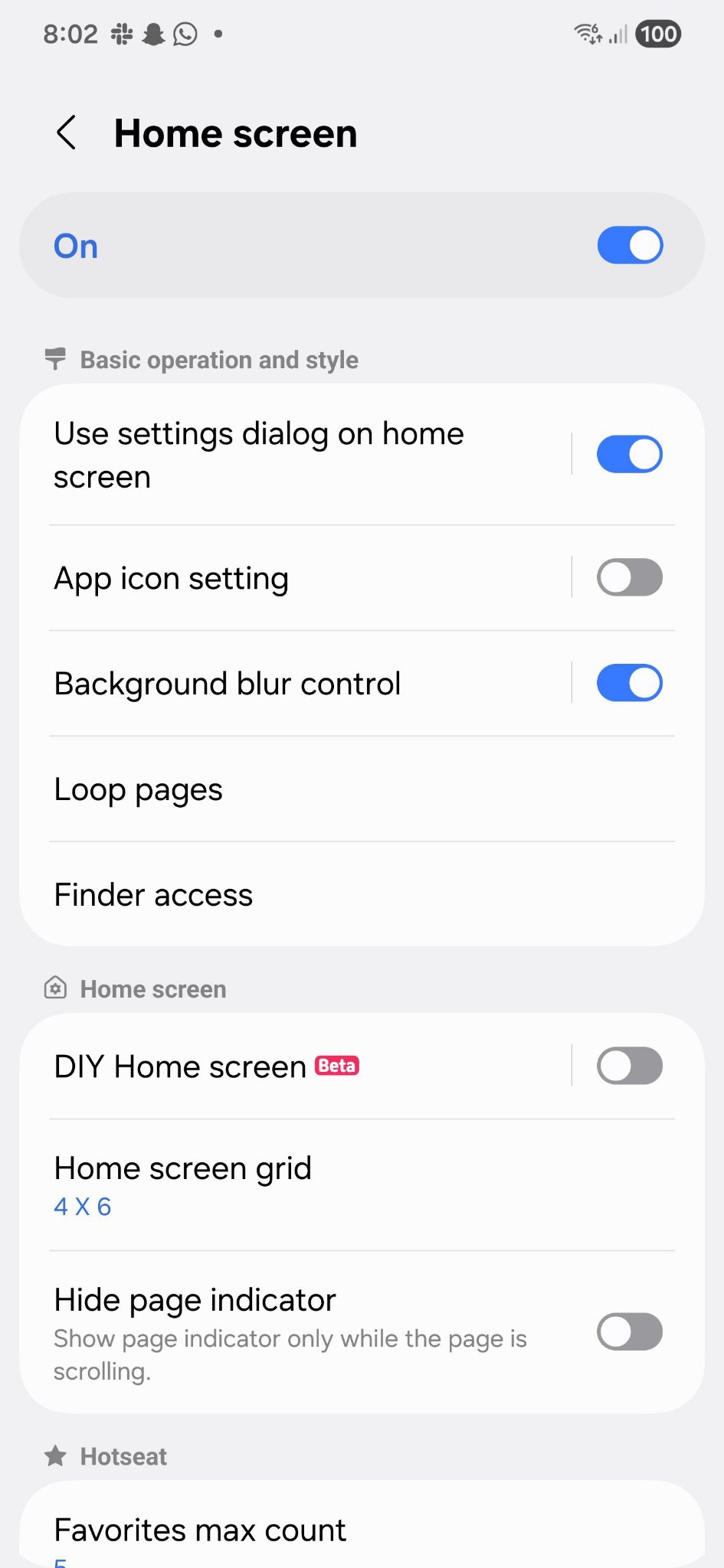Enable DIY Home screen beta switch
Viewport: 724px width, 1568px height.
(x=630, y=1067)
